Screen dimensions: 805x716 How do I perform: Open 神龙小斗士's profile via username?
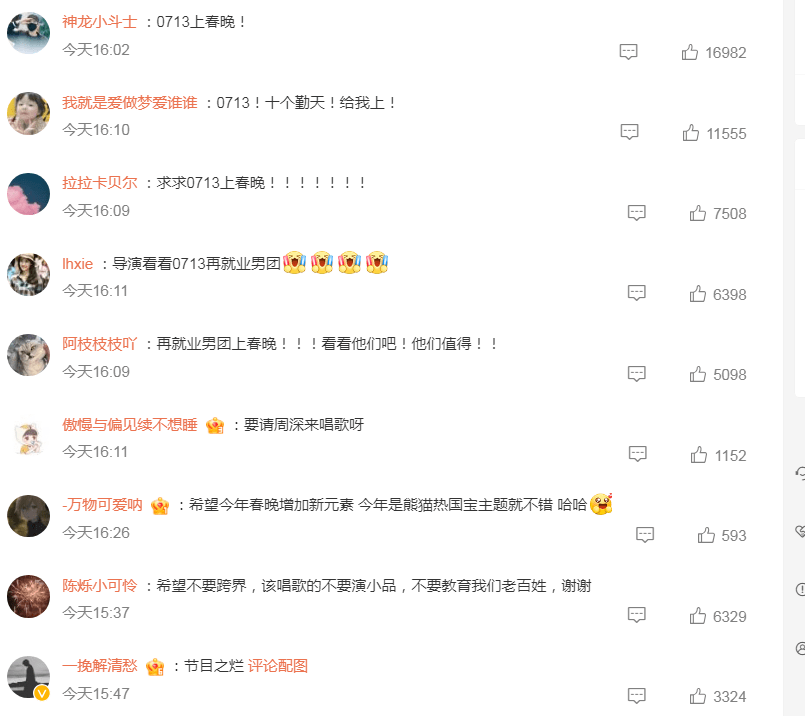[x=99, y=22]
